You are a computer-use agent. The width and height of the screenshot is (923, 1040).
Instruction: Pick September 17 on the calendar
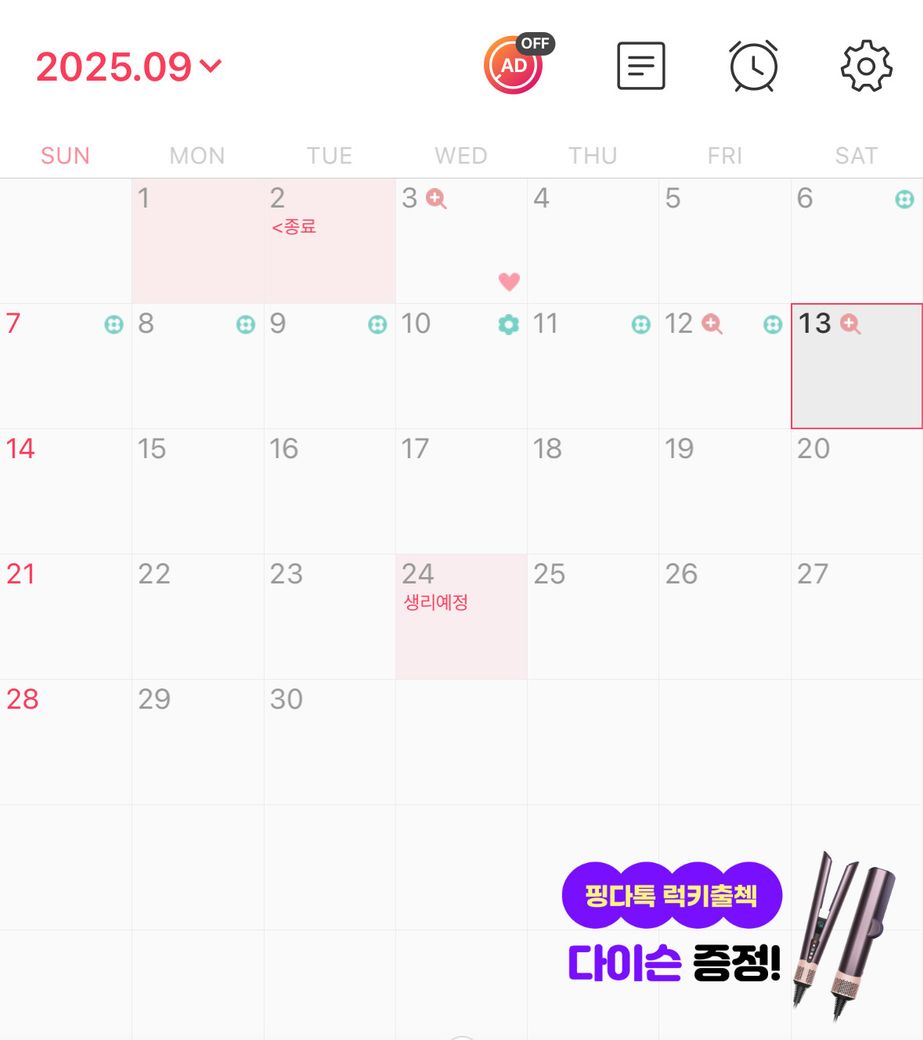tap(461, 491)
